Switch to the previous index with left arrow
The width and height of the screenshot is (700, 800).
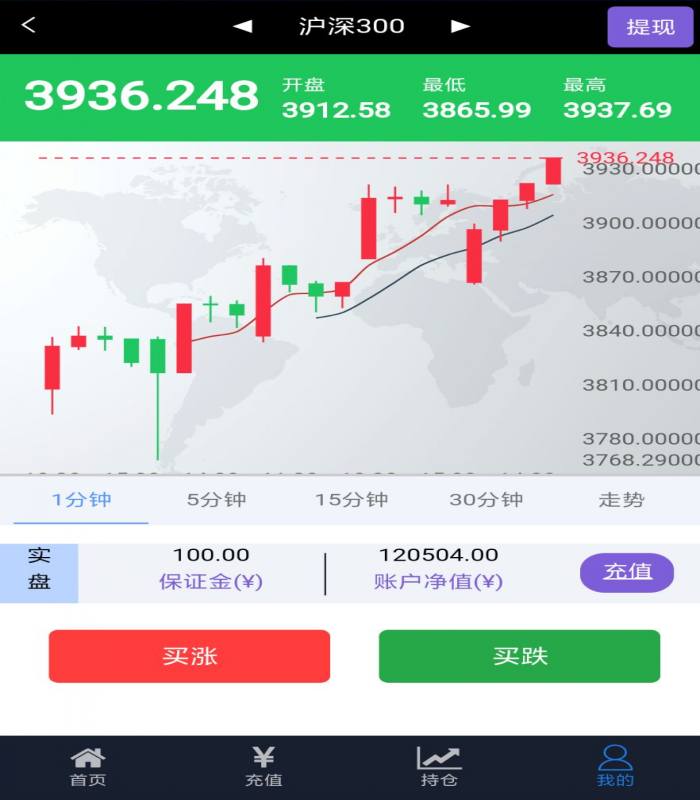(x=242, y=26)
